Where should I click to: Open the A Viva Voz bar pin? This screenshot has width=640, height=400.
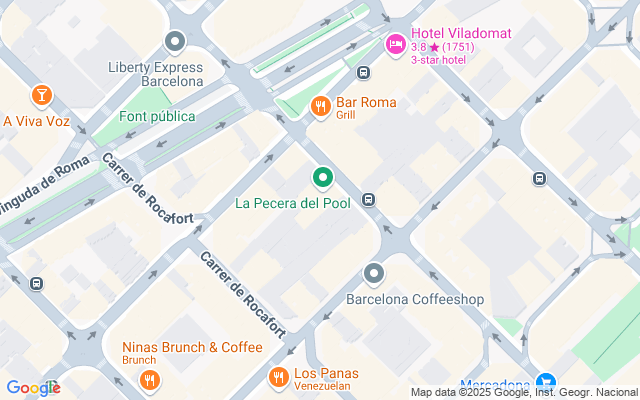(x=42, y=96)
